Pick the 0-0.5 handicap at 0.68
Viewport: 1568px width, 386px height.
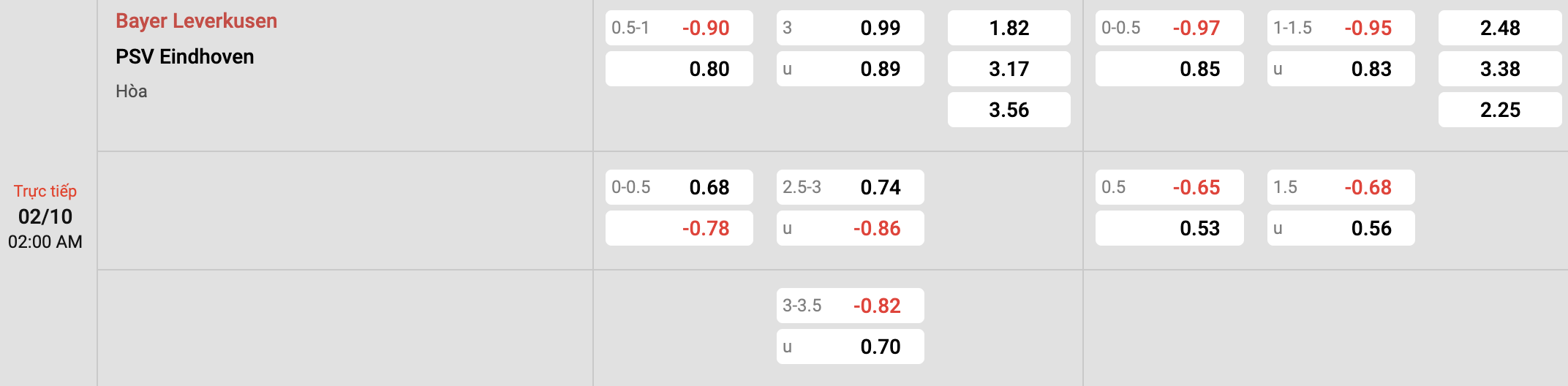click(x=679, y=187)
